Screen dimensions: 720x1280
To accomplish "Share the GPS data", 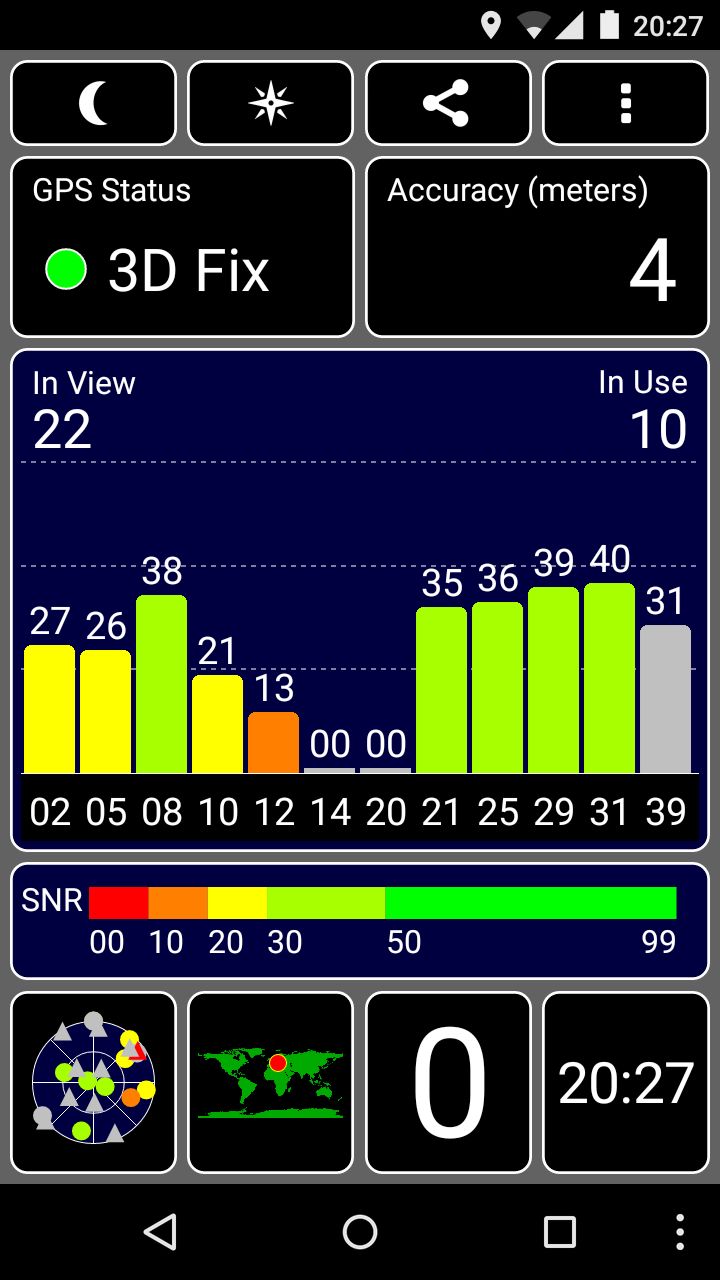I will pos(448,103).
